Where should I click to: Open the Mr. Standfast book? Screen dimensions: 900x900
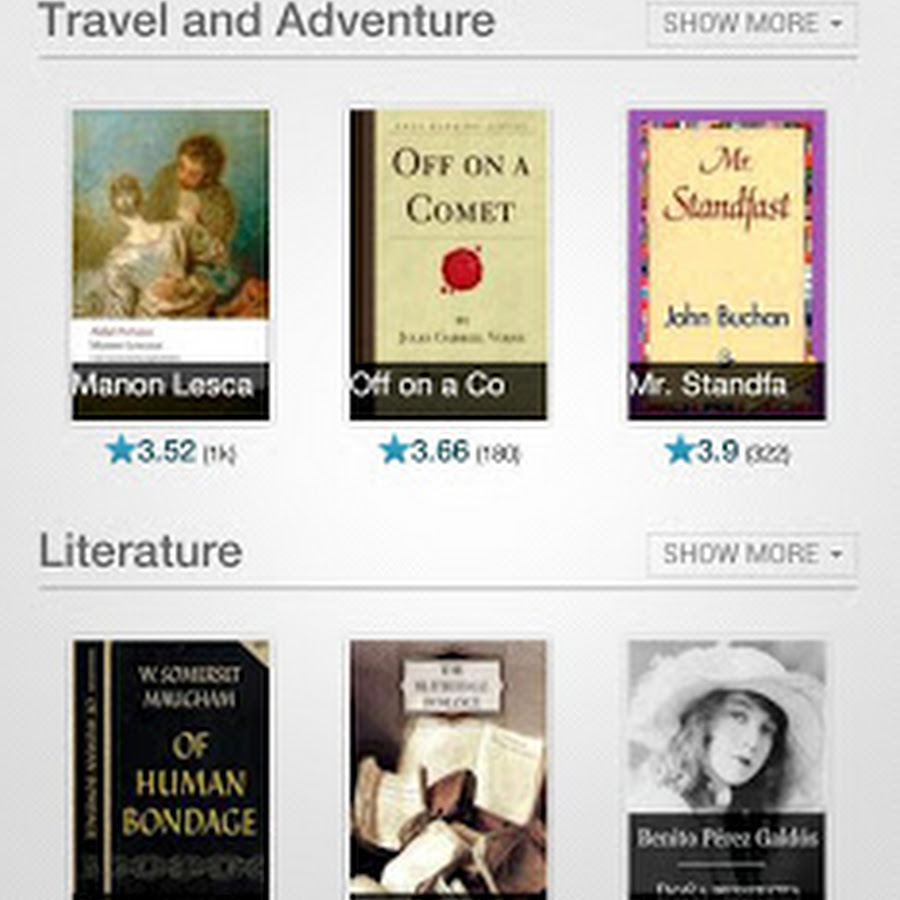[x=726, y=265]
